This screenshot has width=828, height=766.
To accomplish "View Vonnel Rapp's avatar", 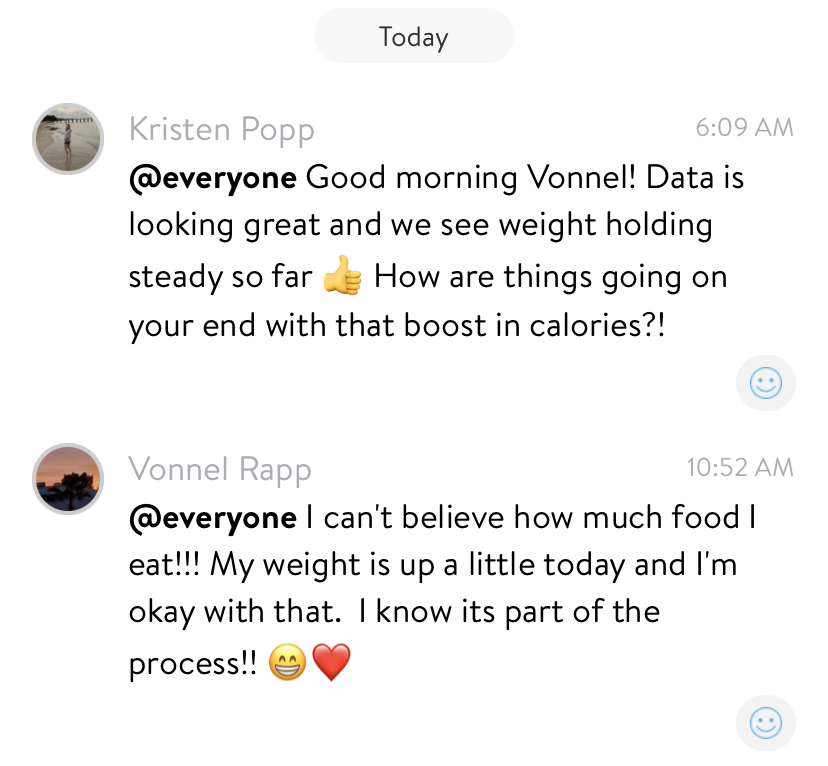I will pos(68,478).
